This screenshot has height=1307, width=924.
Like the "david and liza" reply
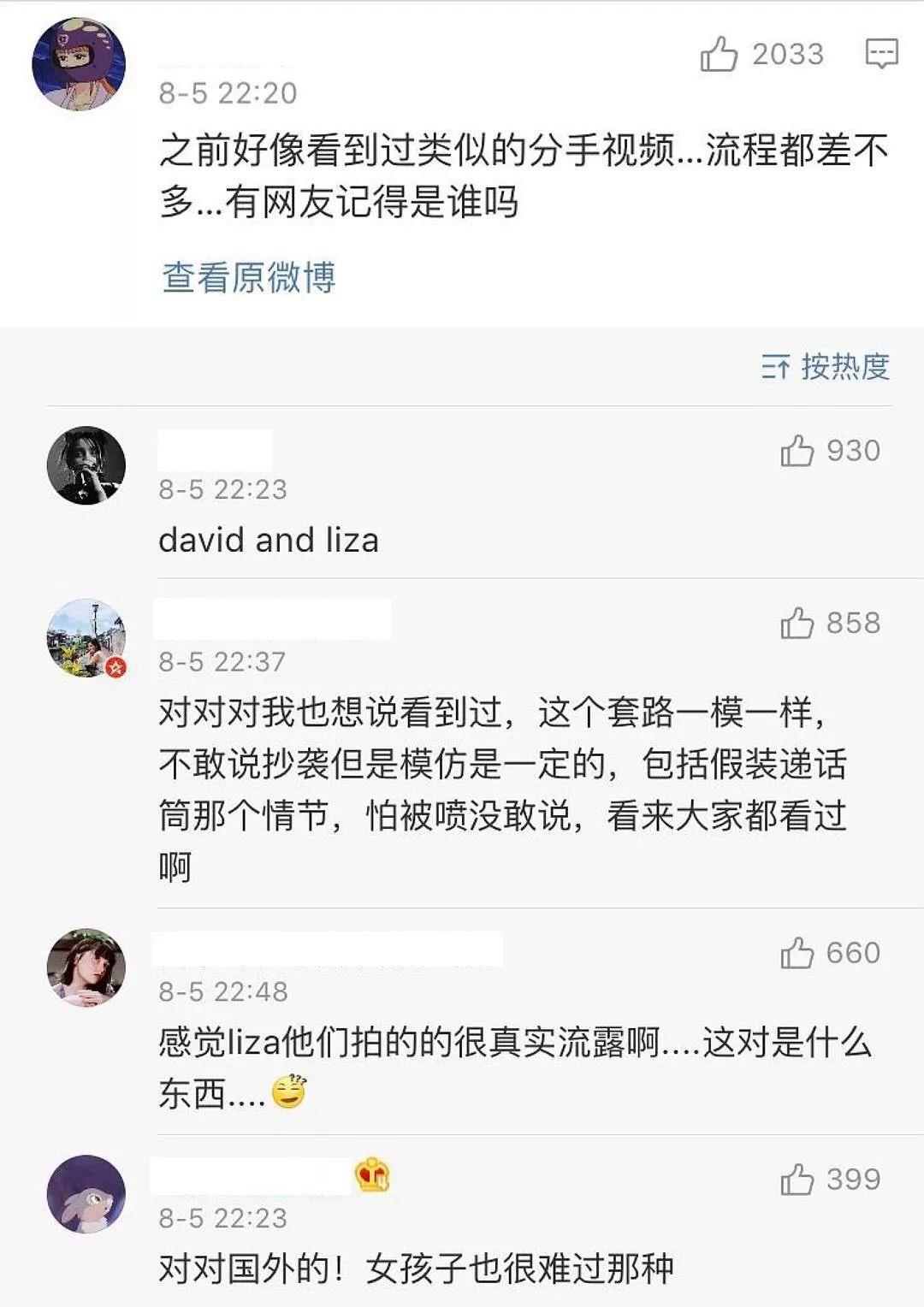(797, 451)
